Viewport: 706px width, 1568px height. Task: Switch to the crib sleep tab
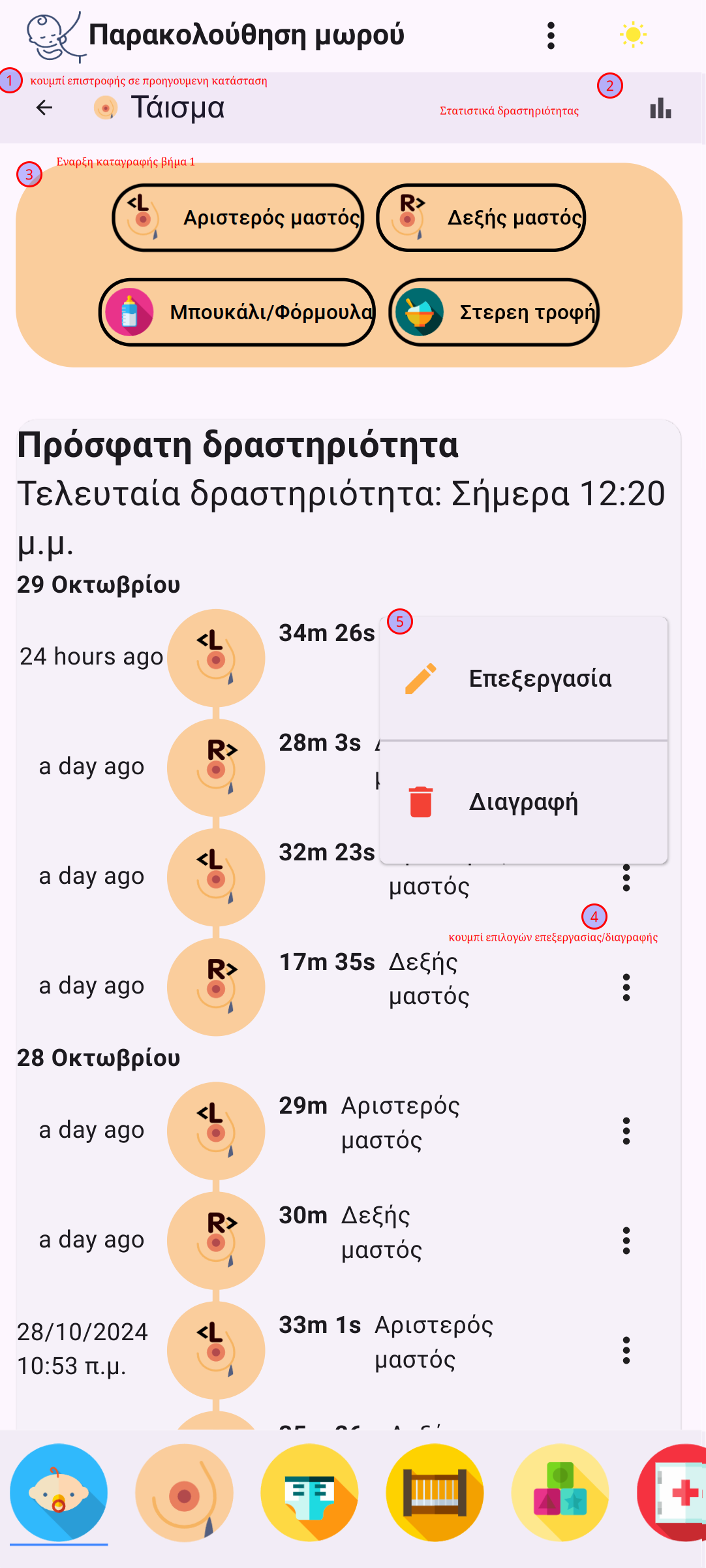435,1492
